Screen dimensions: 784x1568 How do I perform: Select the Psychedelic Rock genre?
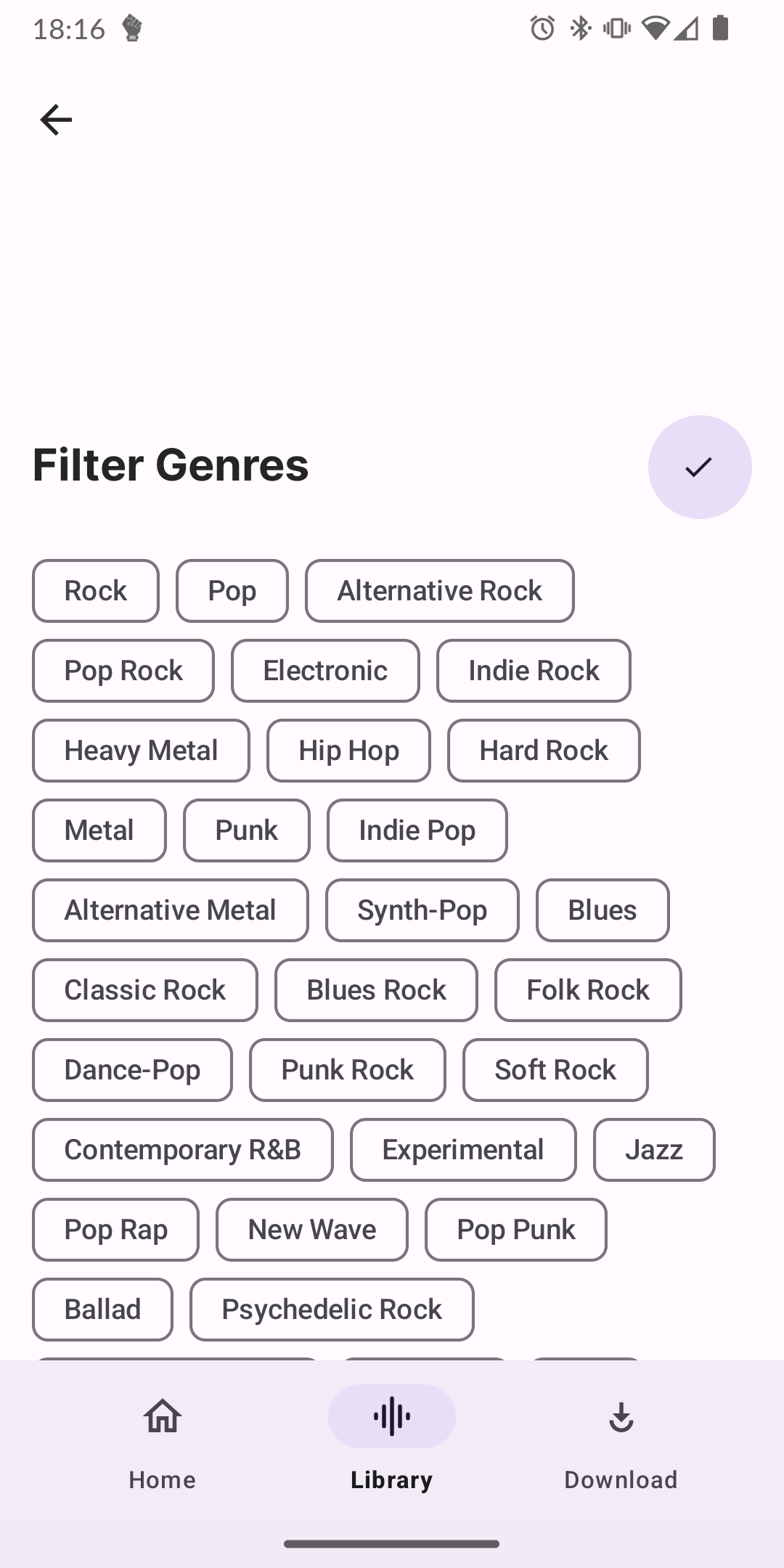[x=332, y=1310]
